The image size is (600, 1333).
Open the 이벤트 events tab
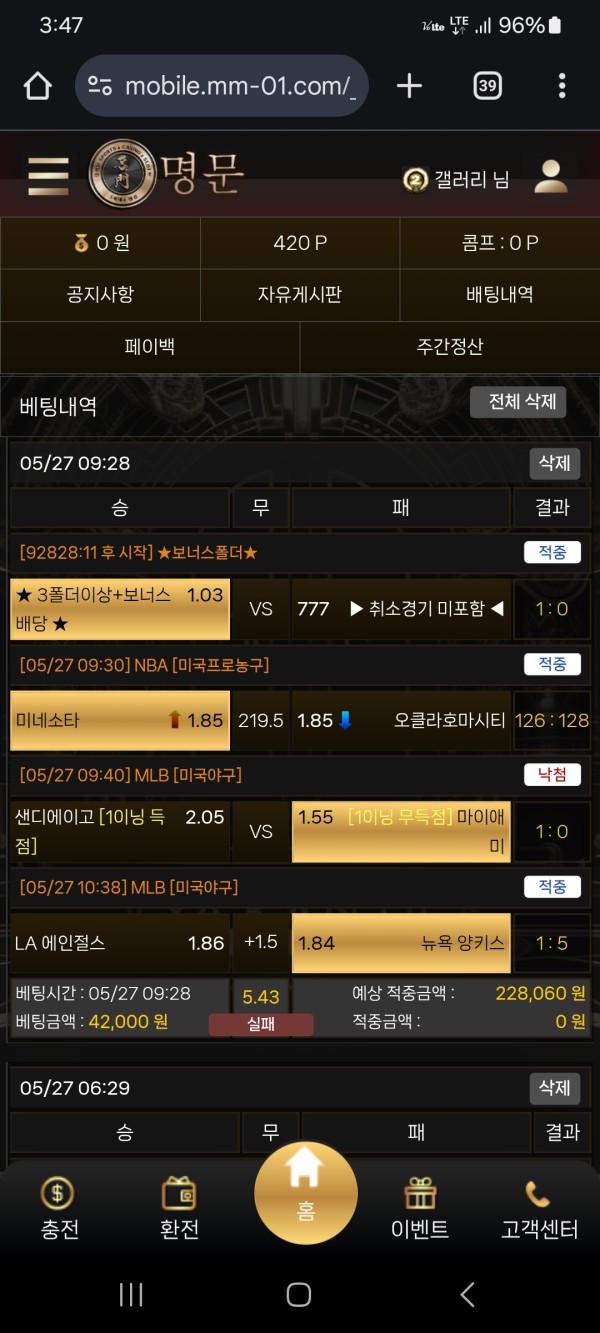coord(419,1208)
